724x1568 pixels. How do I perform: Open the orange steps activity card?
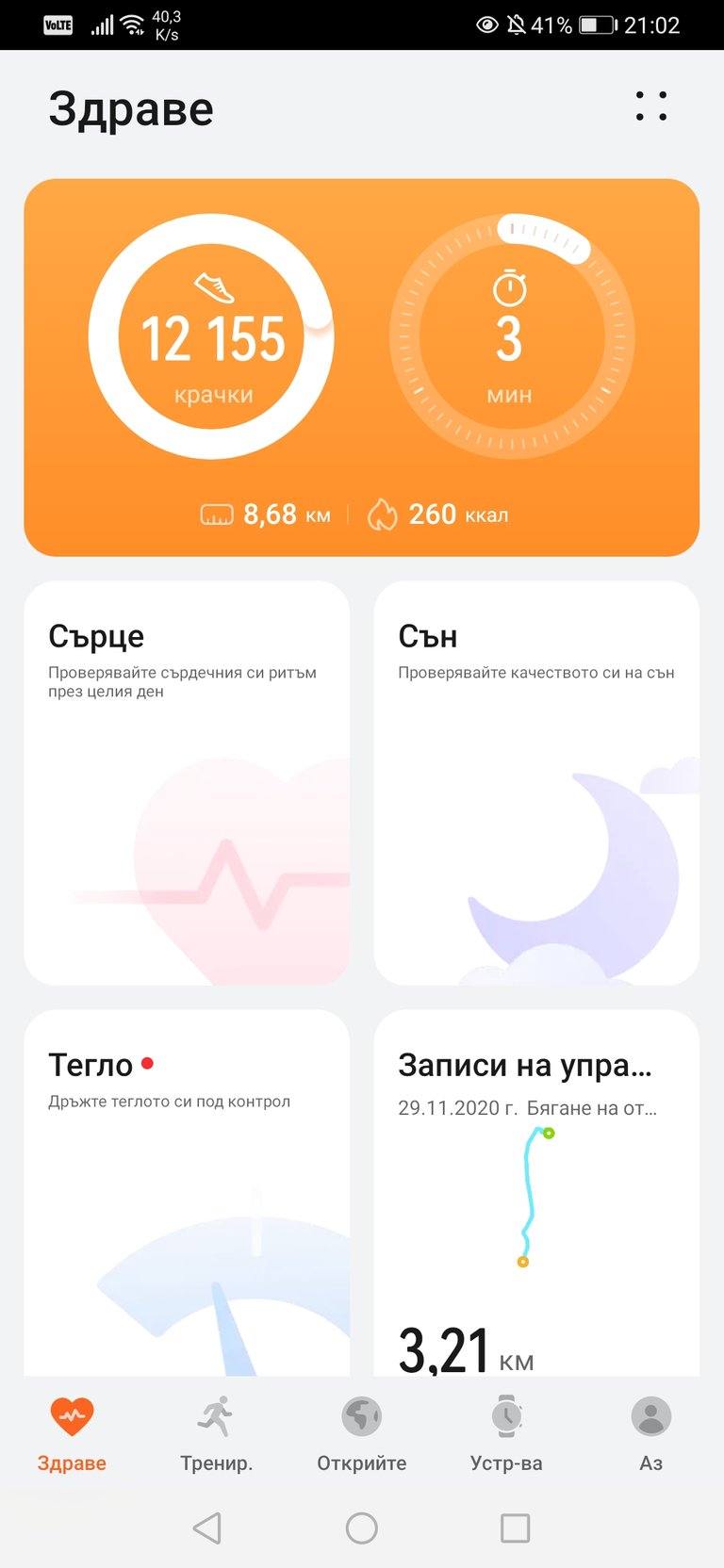tap(362, 367)
